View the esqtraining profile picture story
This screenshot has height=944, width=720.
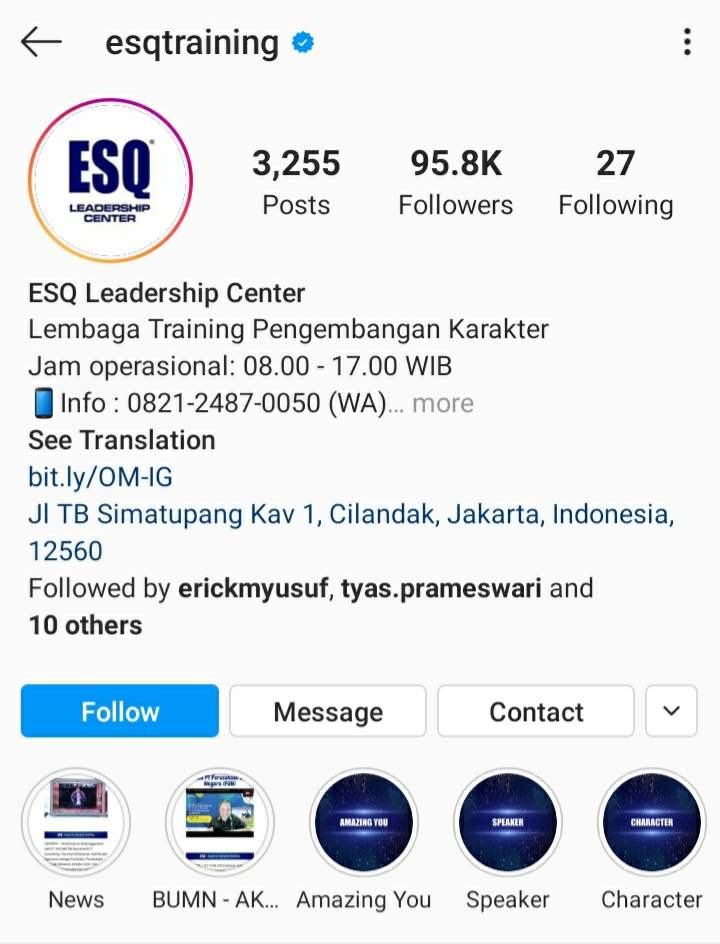(x=110, y=180)
